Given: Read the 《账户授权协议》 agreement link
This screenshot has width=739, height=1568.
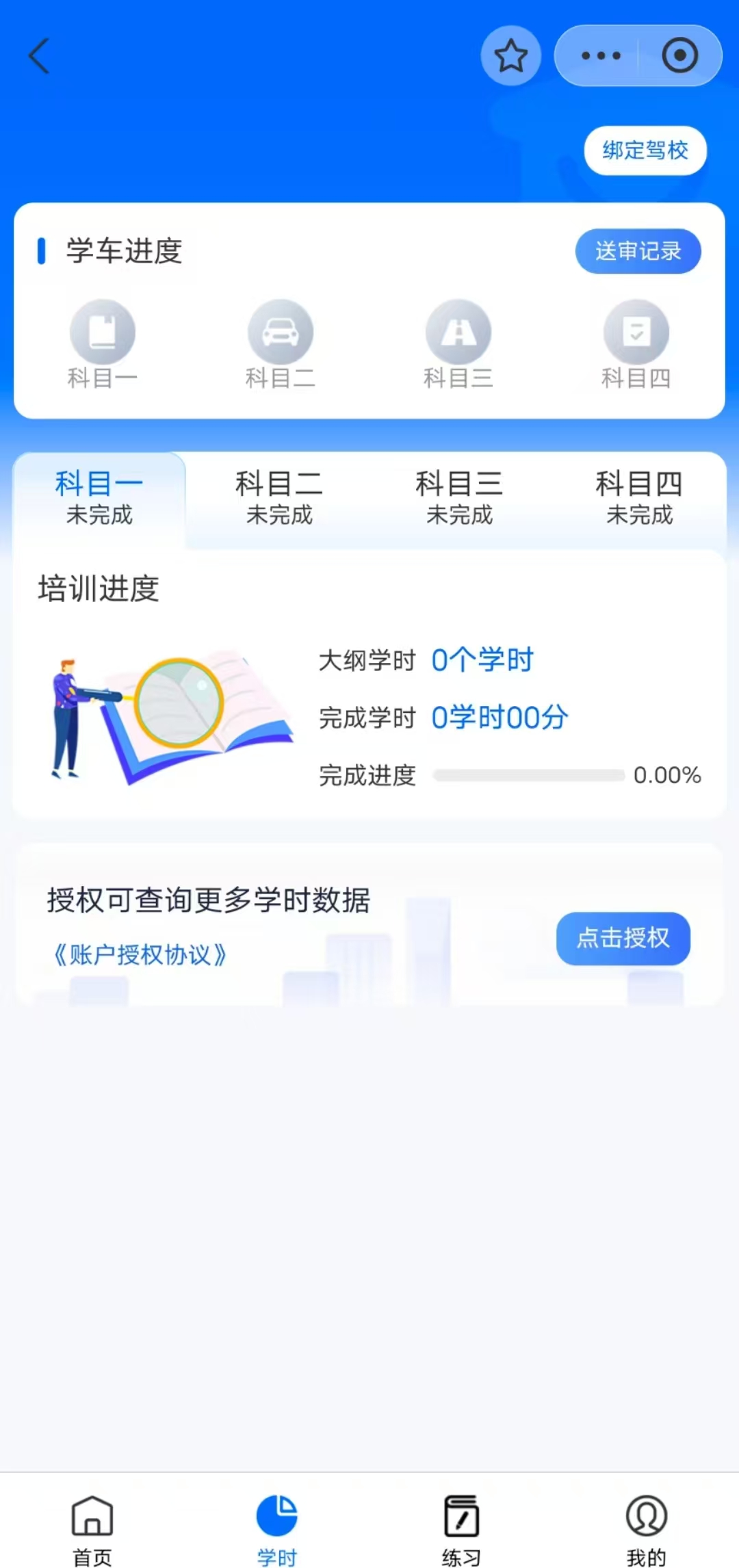Looking at the screenshot, I should pos(140,954).
